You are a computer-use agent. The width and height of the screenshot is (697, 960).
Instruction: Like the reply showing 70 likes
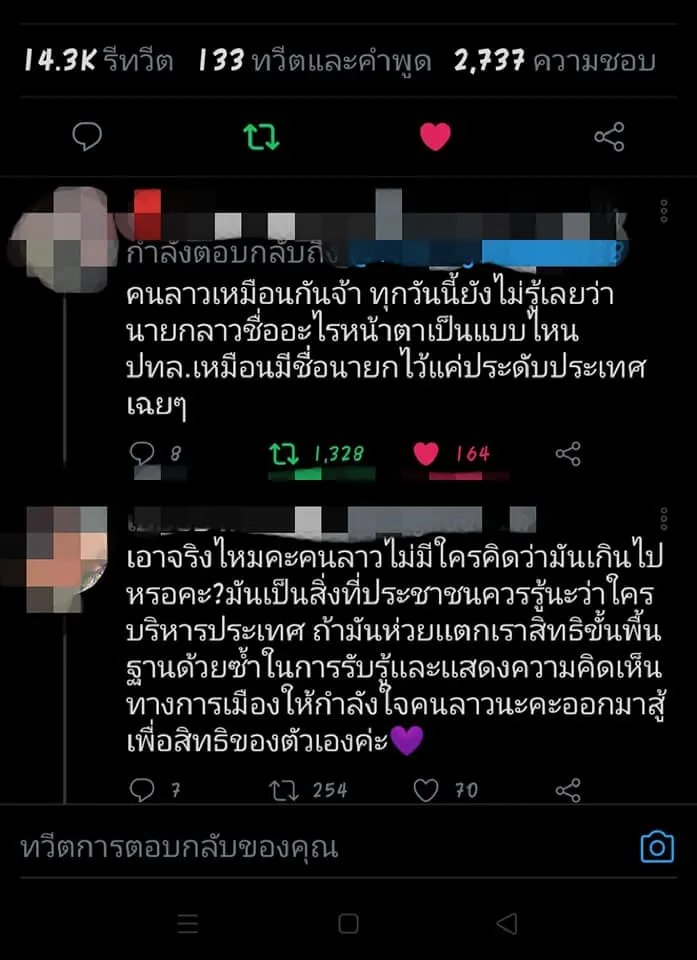pos(426,790)
